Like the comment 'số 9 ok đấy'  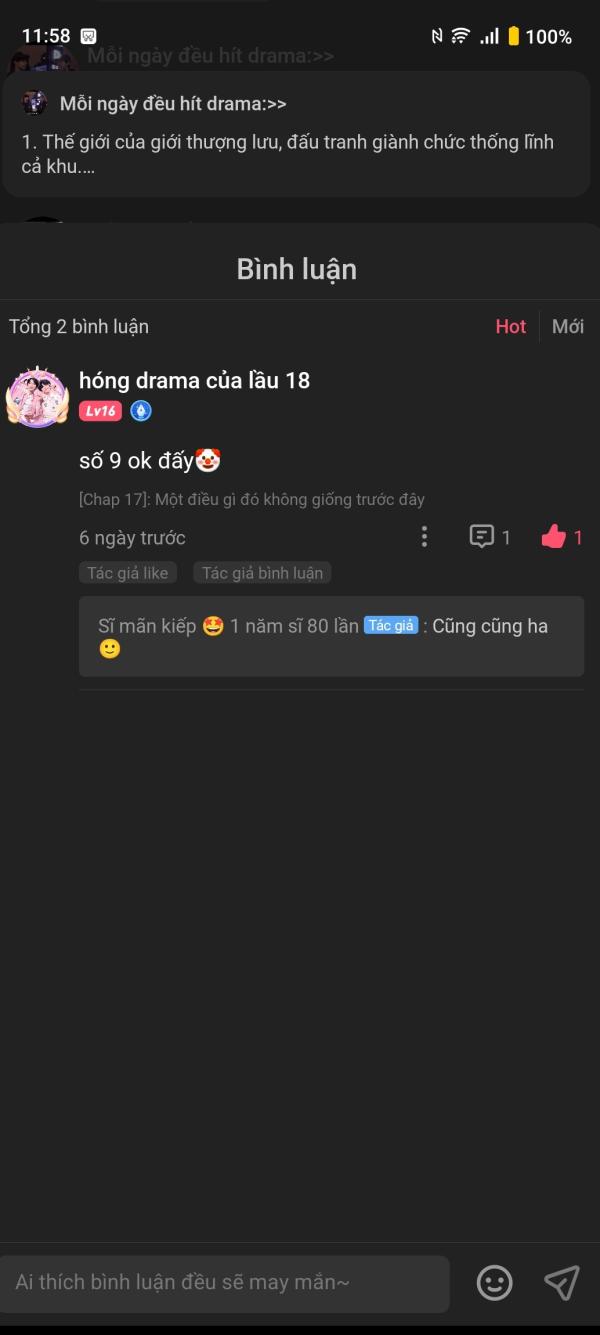[x=553, y=537]
